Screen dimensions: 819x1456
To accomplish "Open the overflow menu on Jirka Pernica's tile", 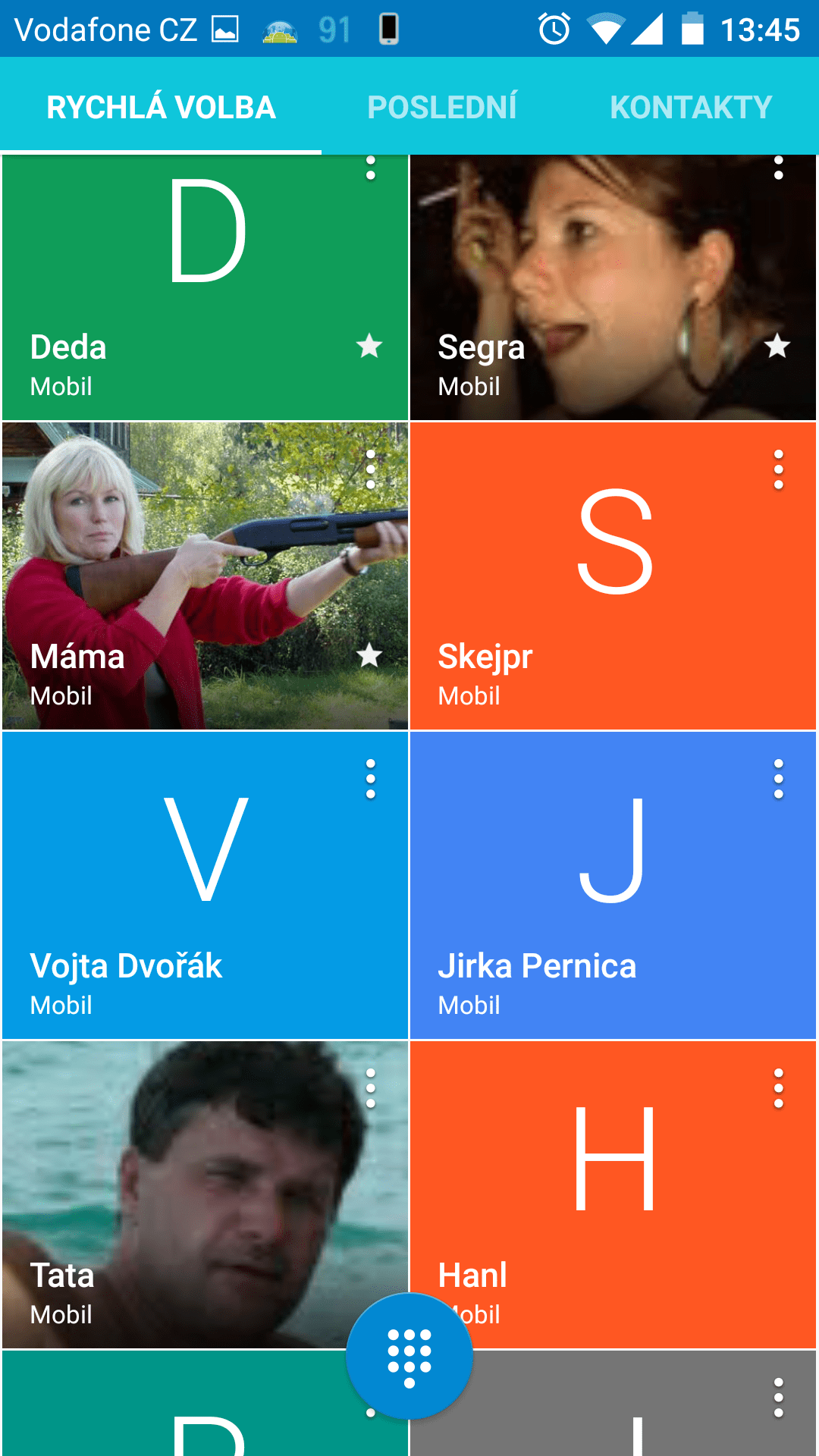I will point(779,780).
